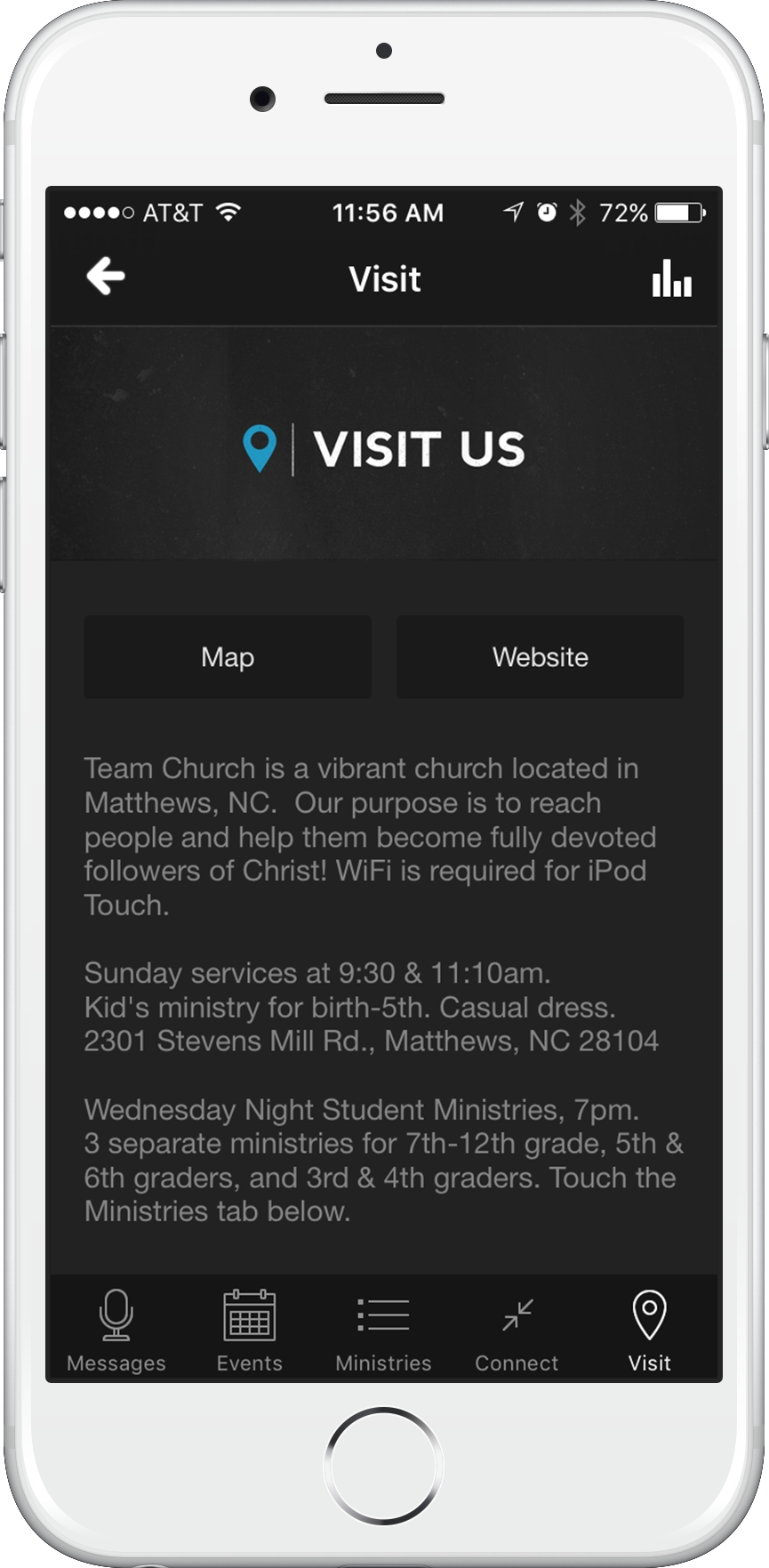This screenshot has width=769, height=1568.
Task: Select the Connect tab
Action: pyautogui.click(x=517, y=1330)
